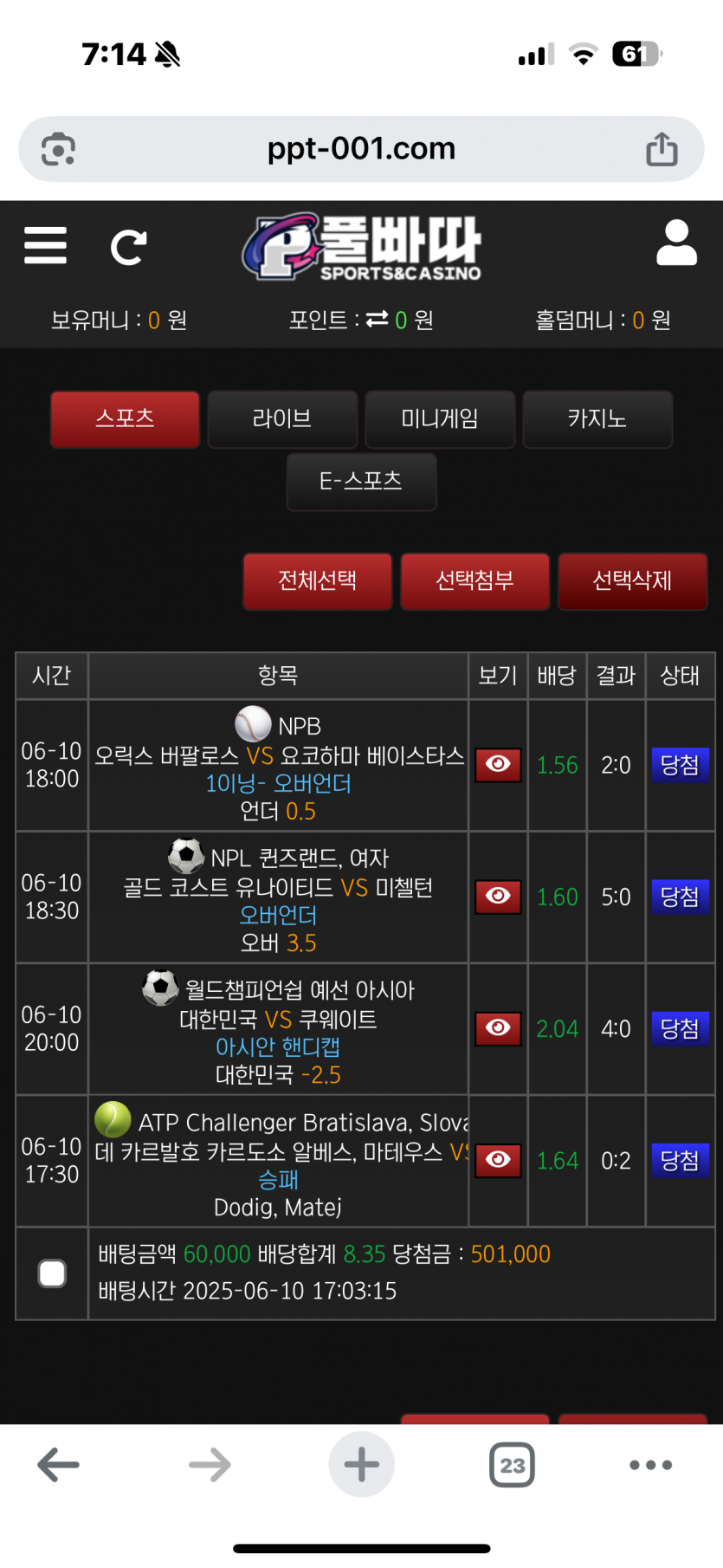The image size is (723, 1568).
Task: Go back in the browser
Action: point(59,1465)
